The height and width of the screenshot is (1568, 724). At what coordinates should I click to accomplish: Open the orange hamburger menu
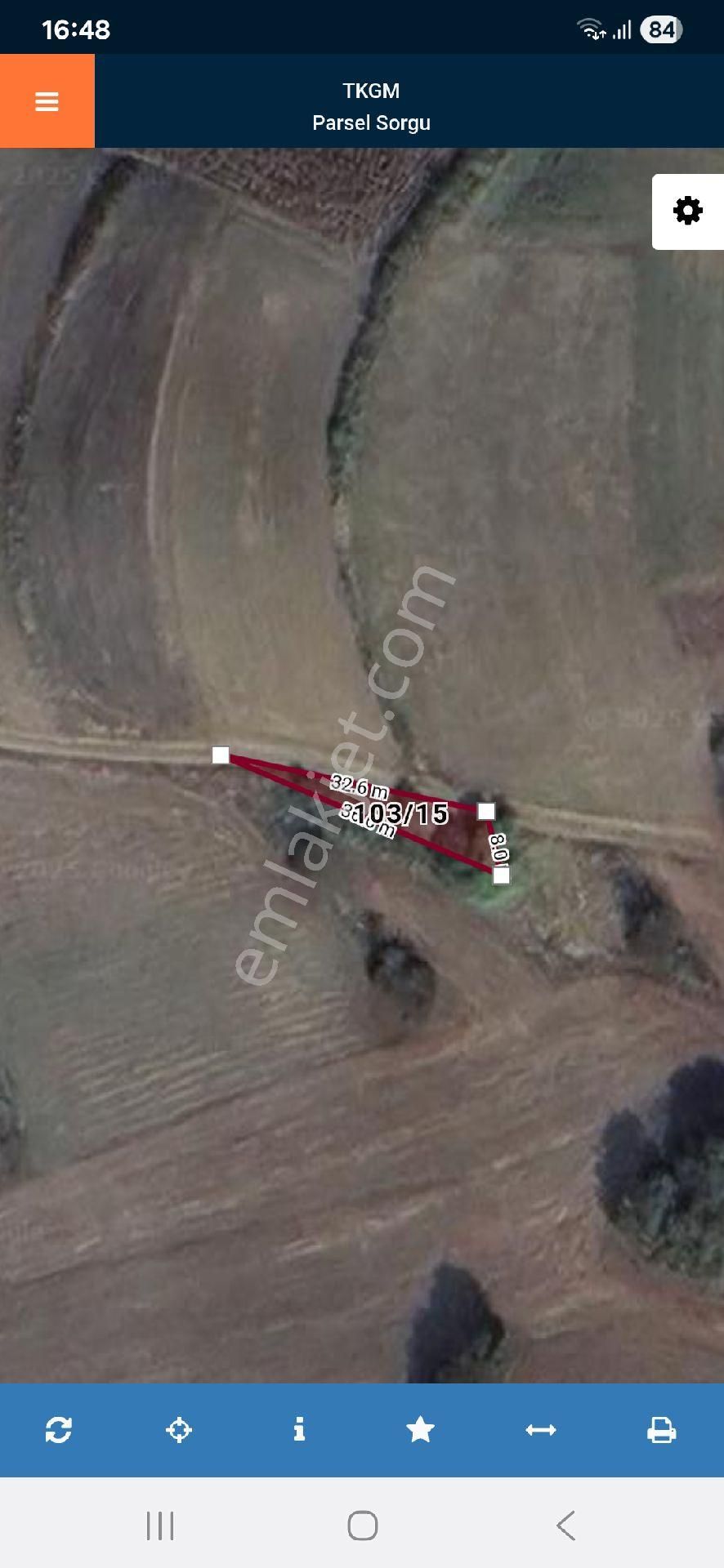(x=47, y=101)
